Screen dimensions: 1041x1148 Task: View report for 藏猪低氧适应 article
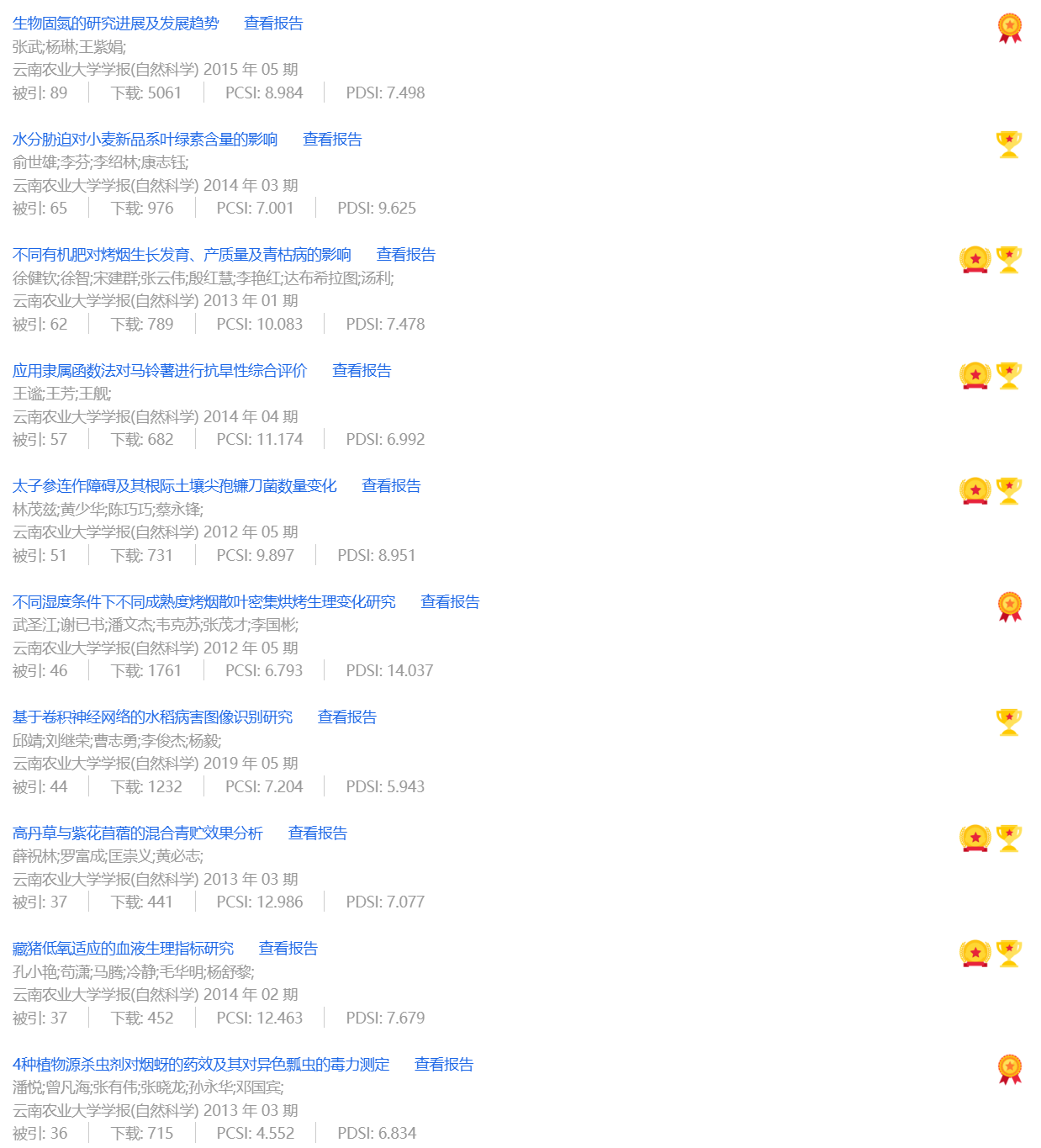point(288,949)
